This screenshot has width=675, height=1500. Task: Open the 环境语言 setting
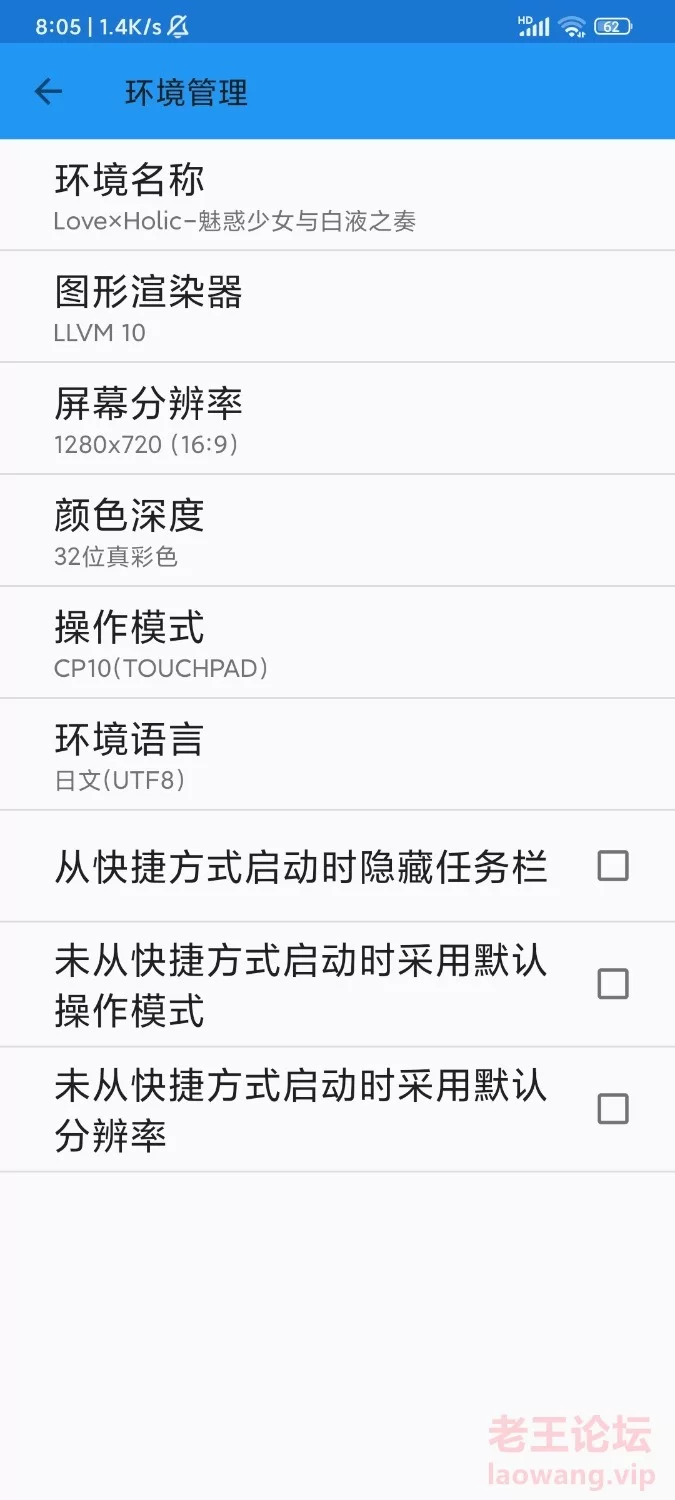click(x=337, y=755)
